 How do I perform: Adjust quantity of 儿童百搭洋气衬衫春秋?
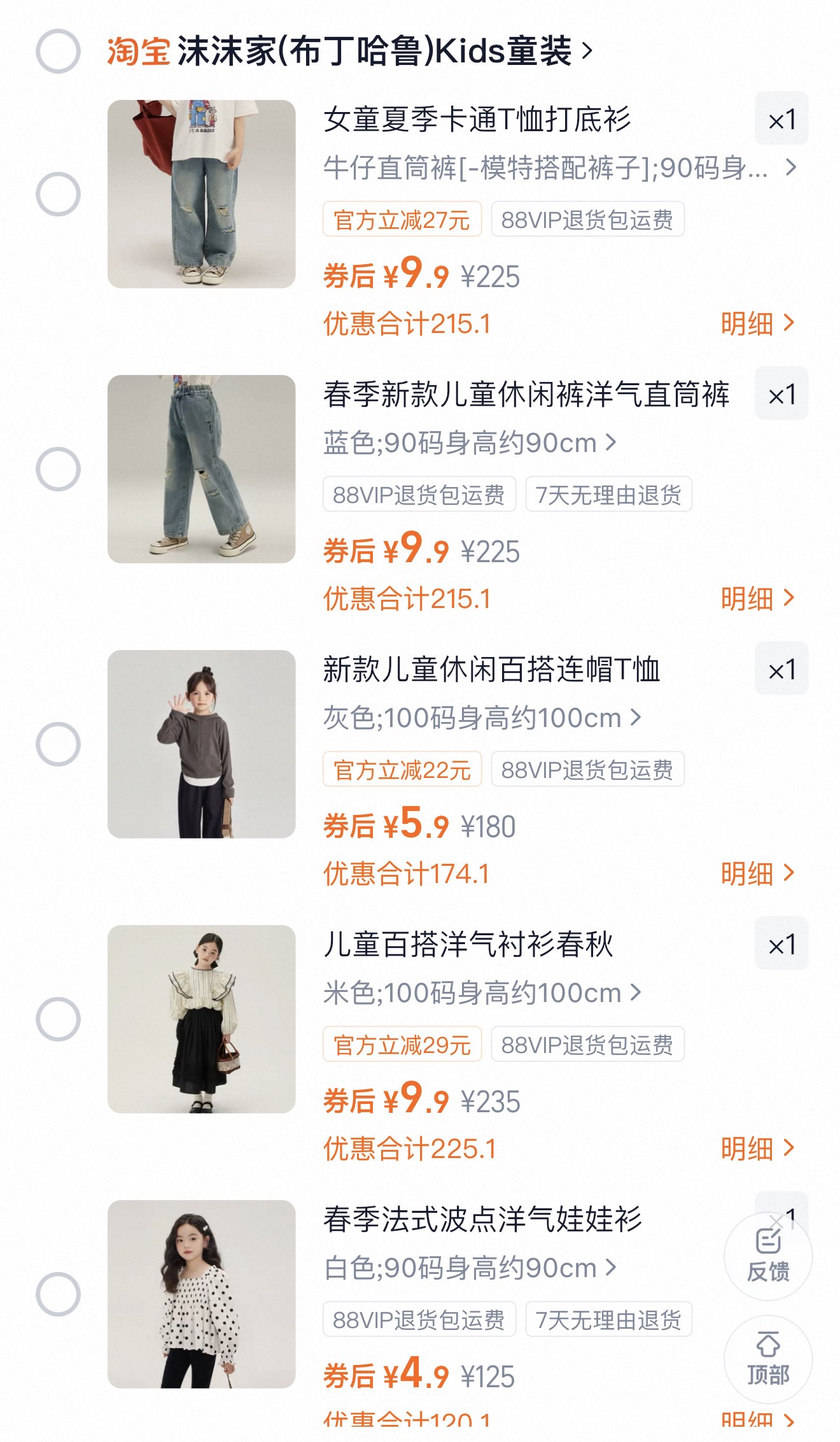point(781,944)
